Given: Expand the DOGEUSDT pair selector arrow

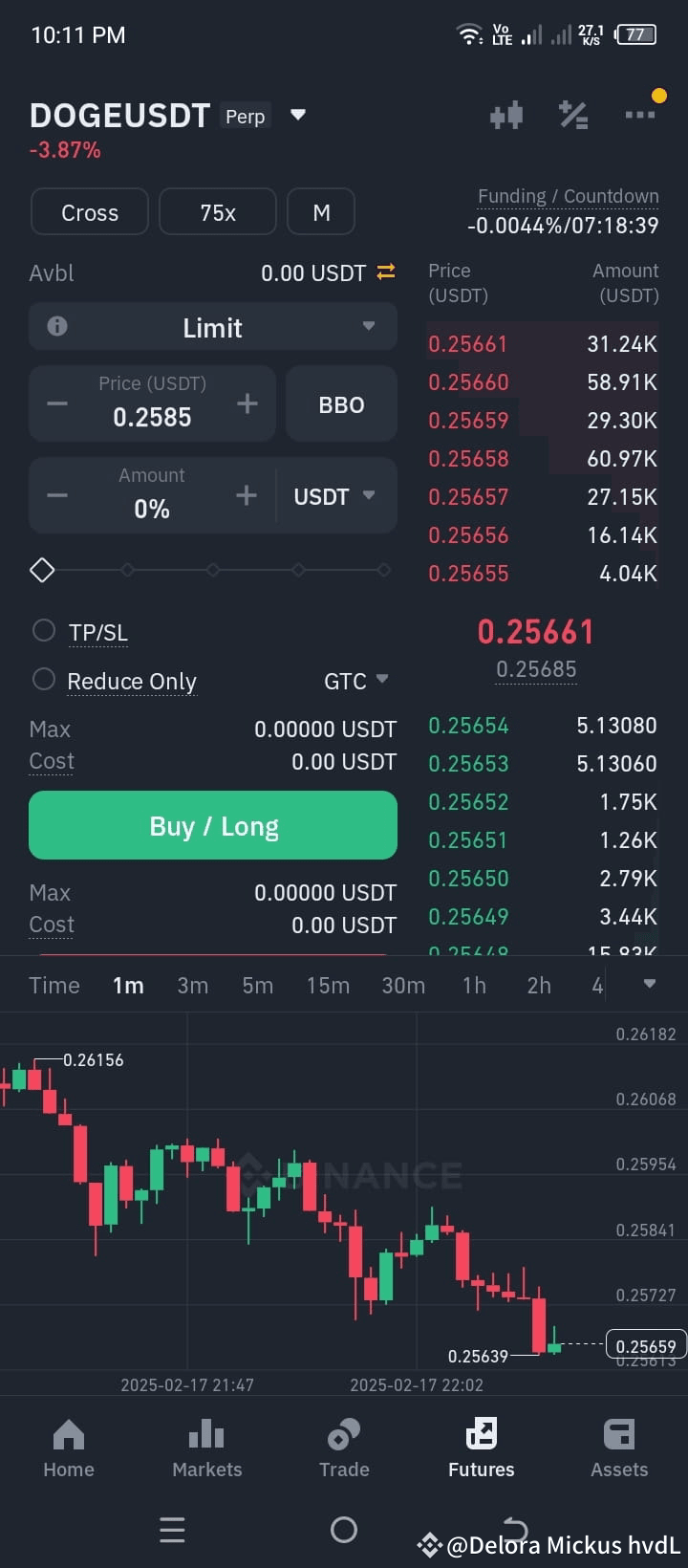Looking at the screenshot, I should pyautogui.click(x=297, y=113).
